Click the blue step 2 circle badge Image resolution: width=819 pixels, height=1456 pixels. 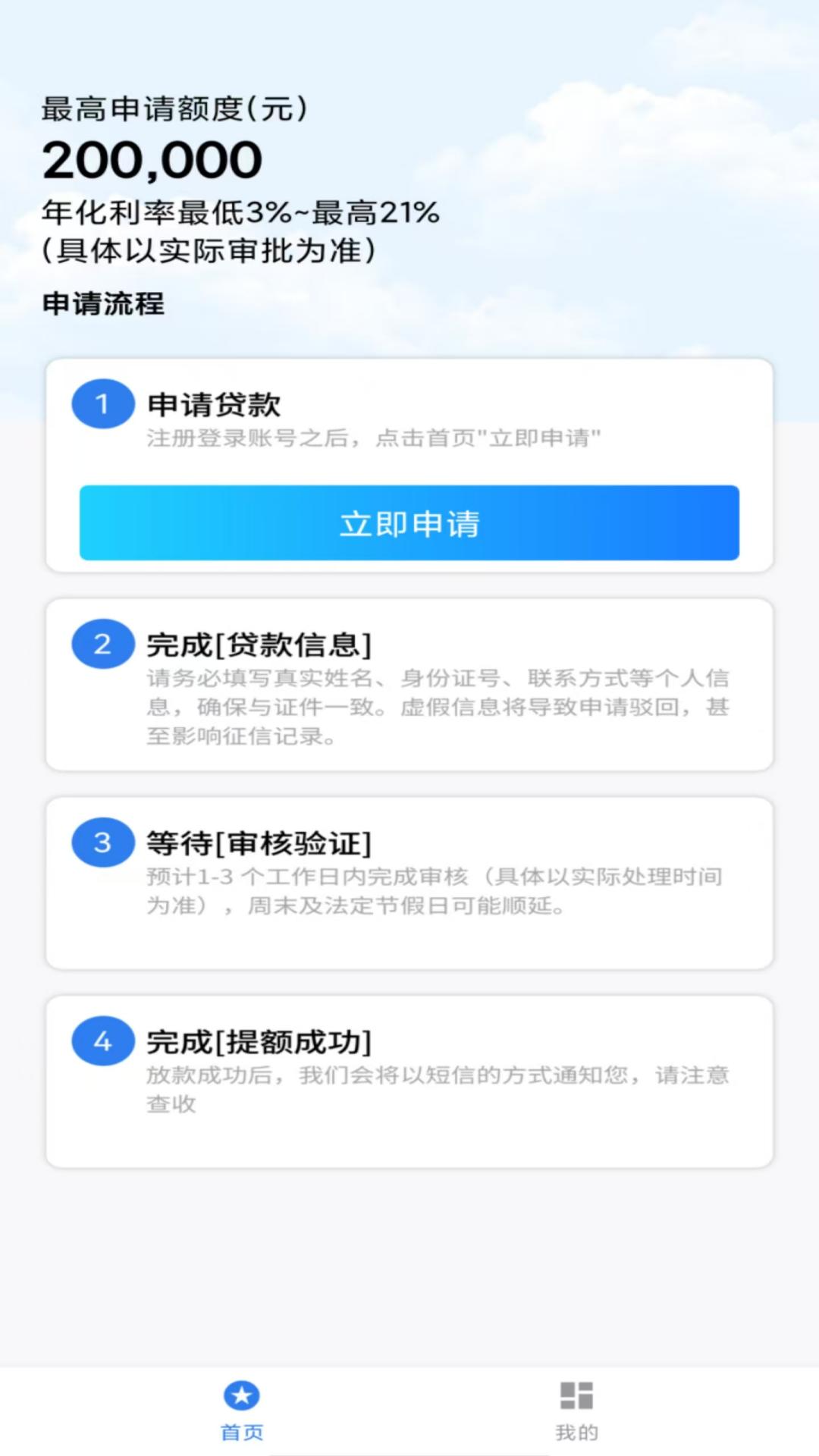[102, 645]
